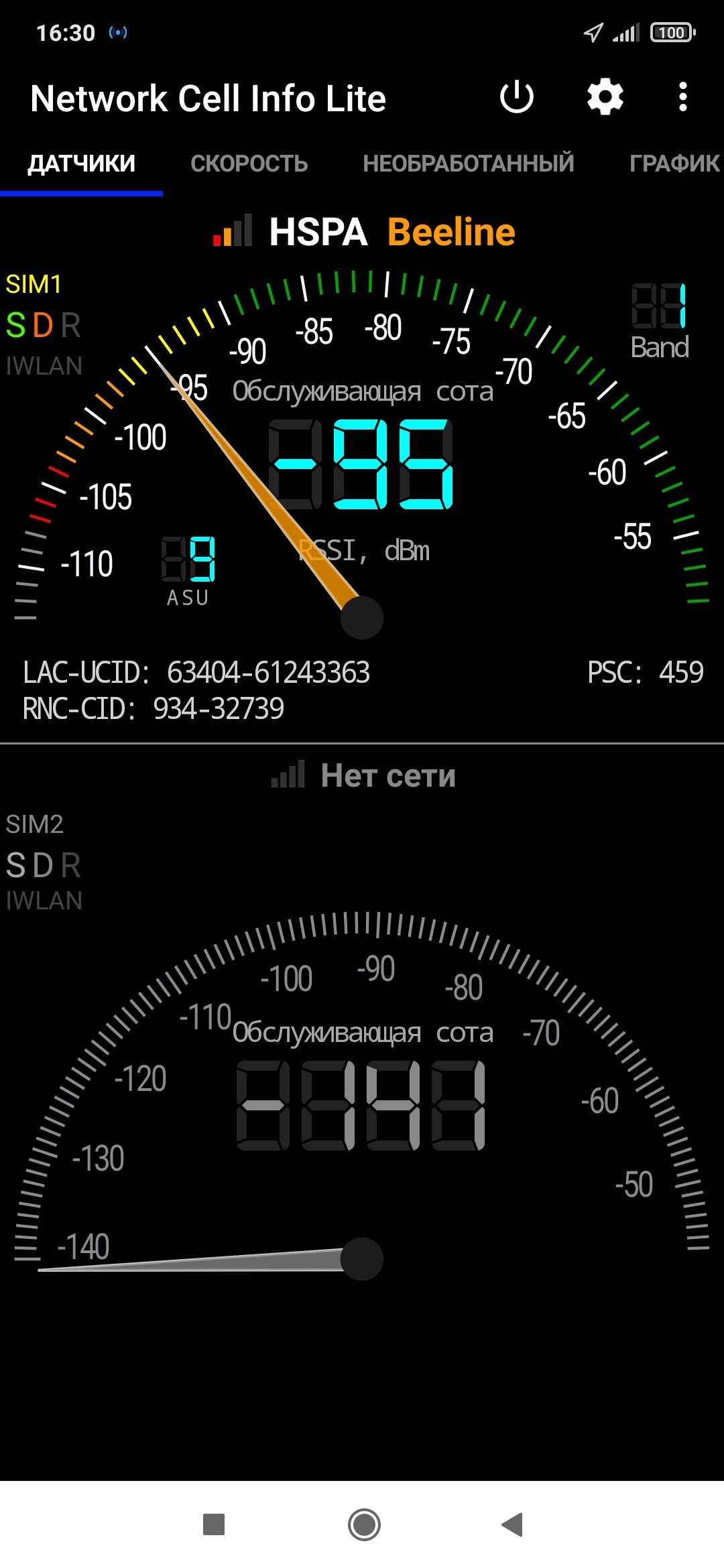Image resolution: width=724 pixels, height=1568 pixels.
Task: Switch to the НЕОБРАБОТАННЫЙ tab
Action: (x=468, y=164)
